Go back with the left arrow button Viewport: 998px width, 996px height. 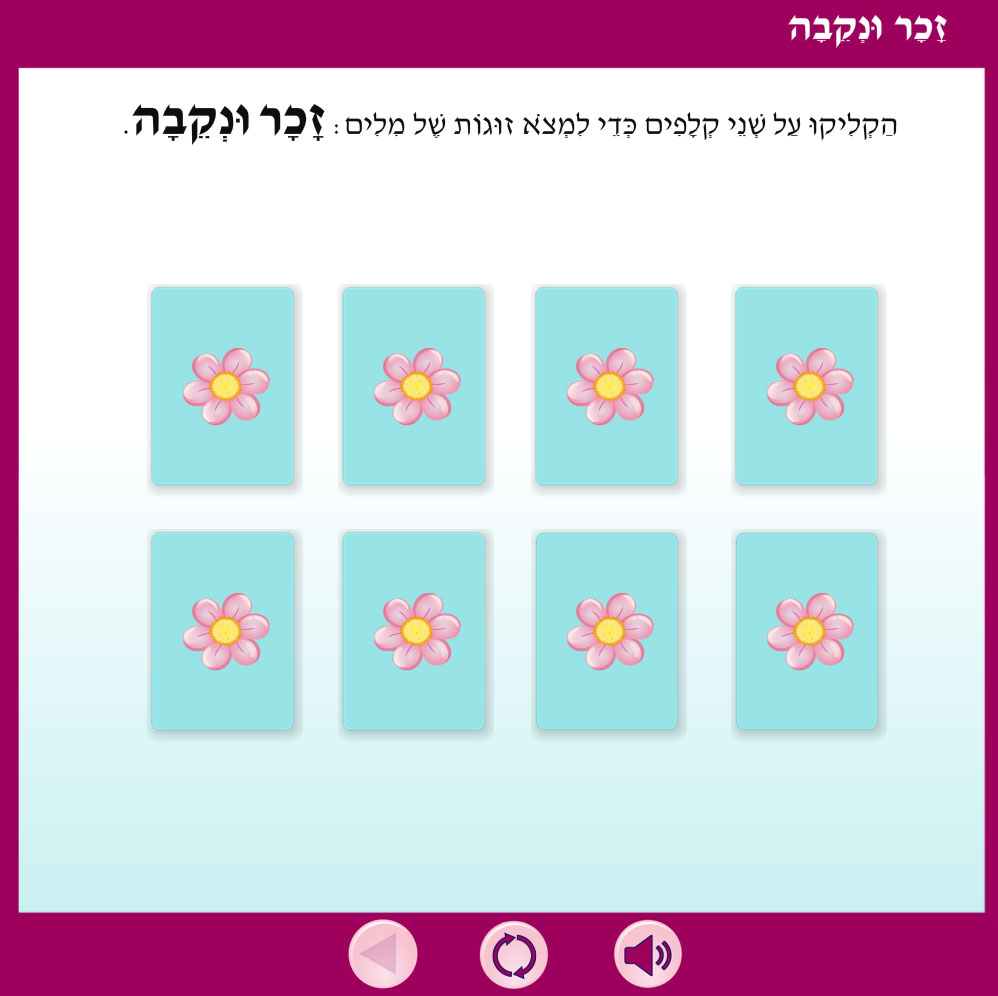(382, 954)
